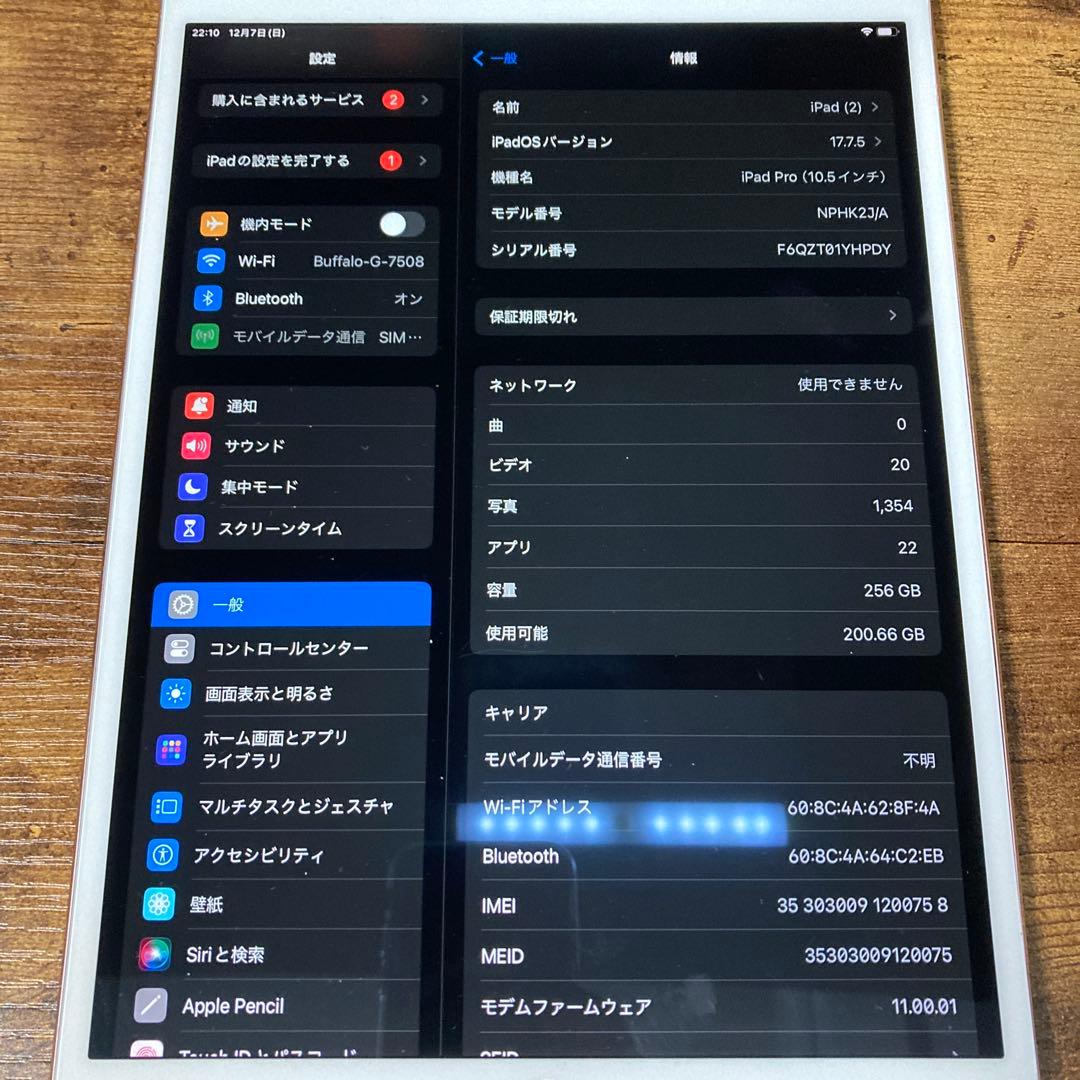This screenshot has width=1080, height=1080.
Task: Go back to the 一般 settings page
Action: coord(495,59)
